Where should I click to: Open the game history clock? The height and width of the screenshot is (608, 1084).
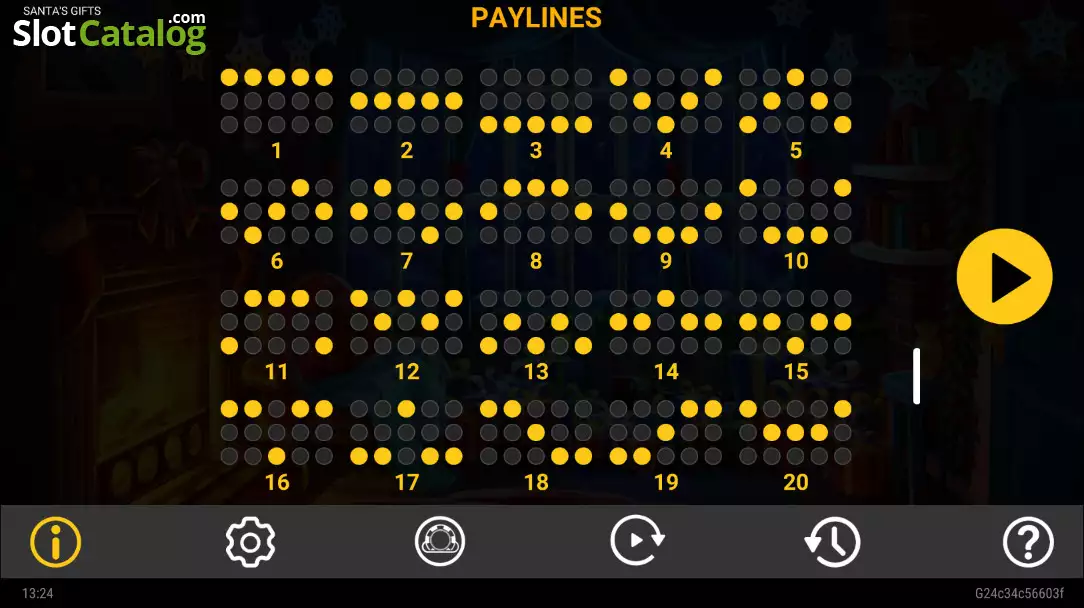click(x=832, y=542)
